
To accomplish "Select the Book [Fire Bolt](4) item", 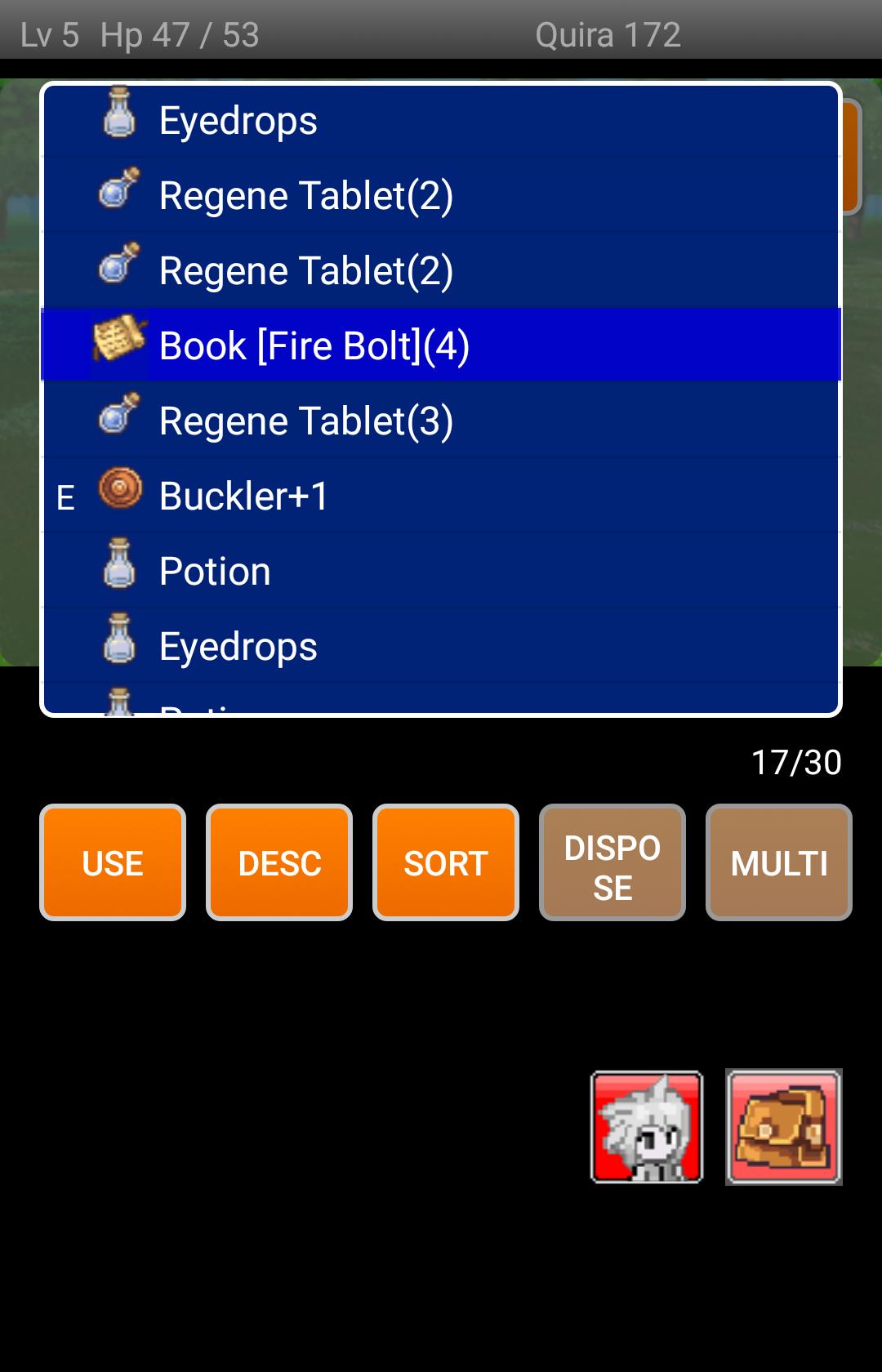I will click(x=441, y=345).
